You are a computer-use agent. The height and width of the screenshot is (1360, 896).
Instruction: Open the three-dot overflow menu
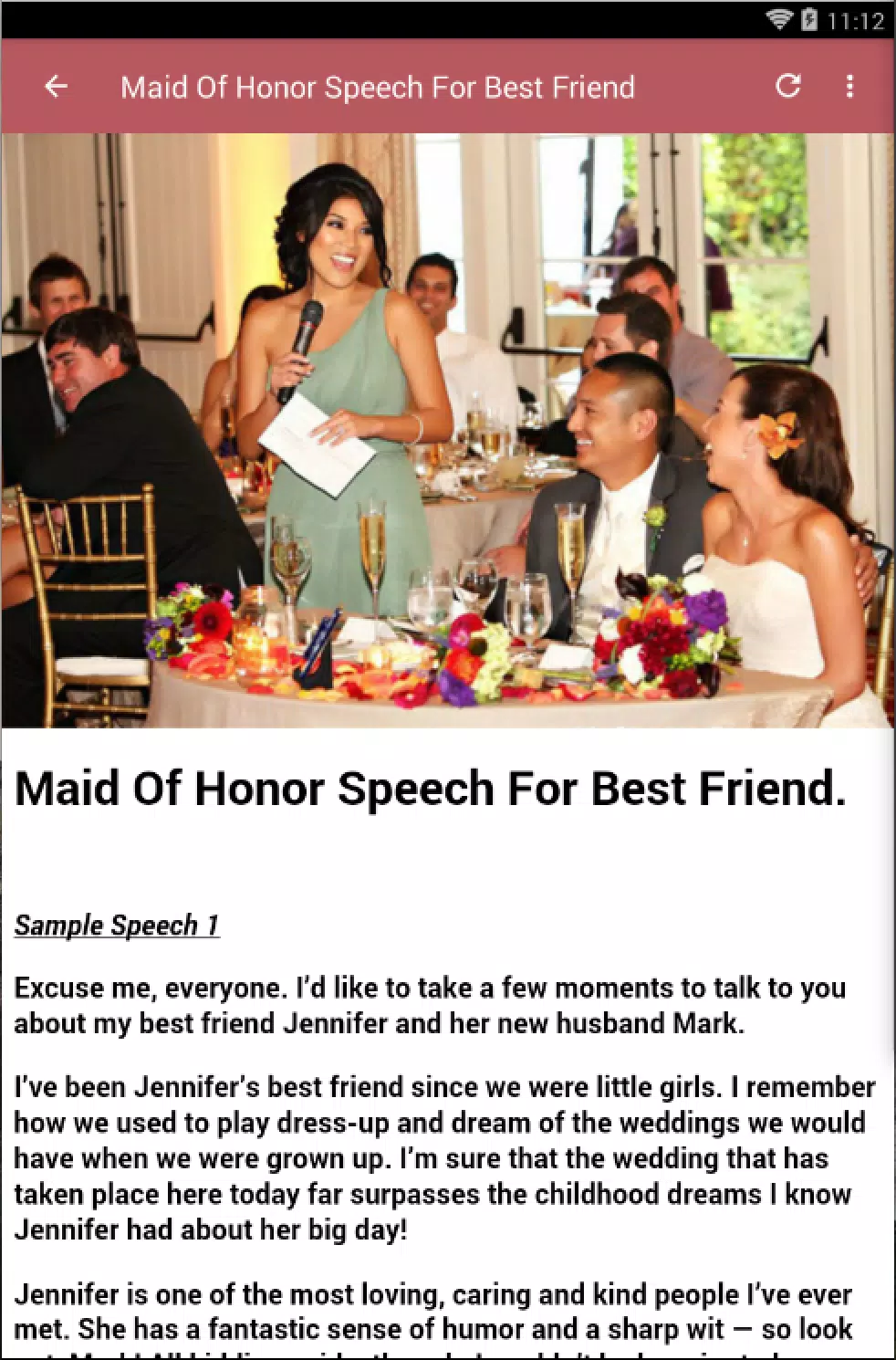(849, 87)
